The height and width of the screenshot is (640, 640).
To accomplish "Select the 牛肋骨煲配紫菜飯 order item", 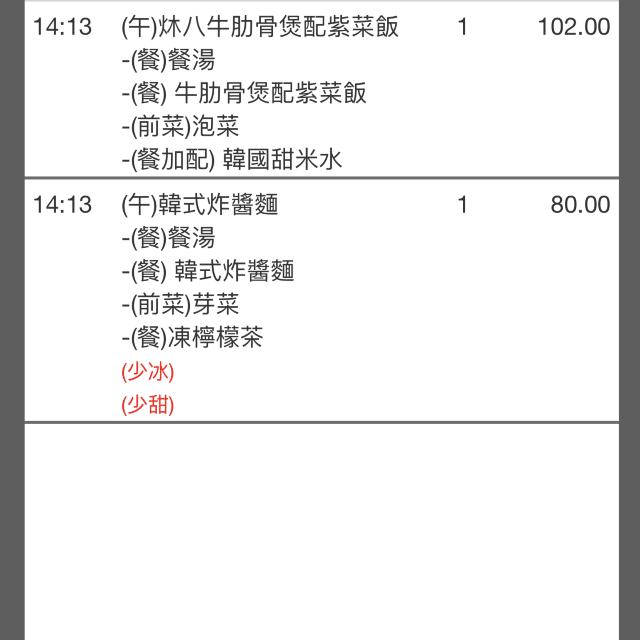I will (260, 27).
